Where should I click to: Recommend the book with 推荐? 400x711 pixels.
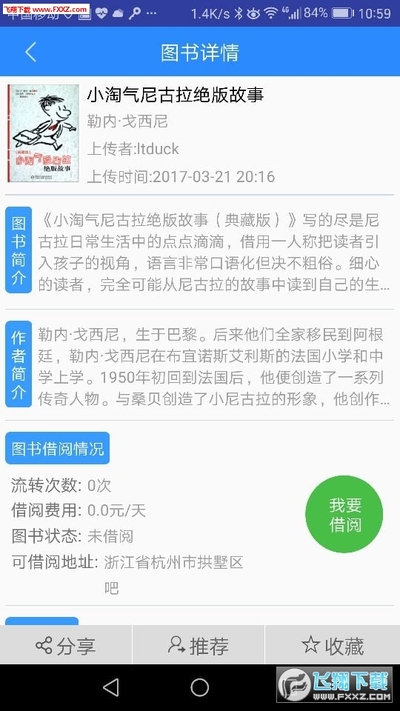pyautogui.click(x=198, y=646)
